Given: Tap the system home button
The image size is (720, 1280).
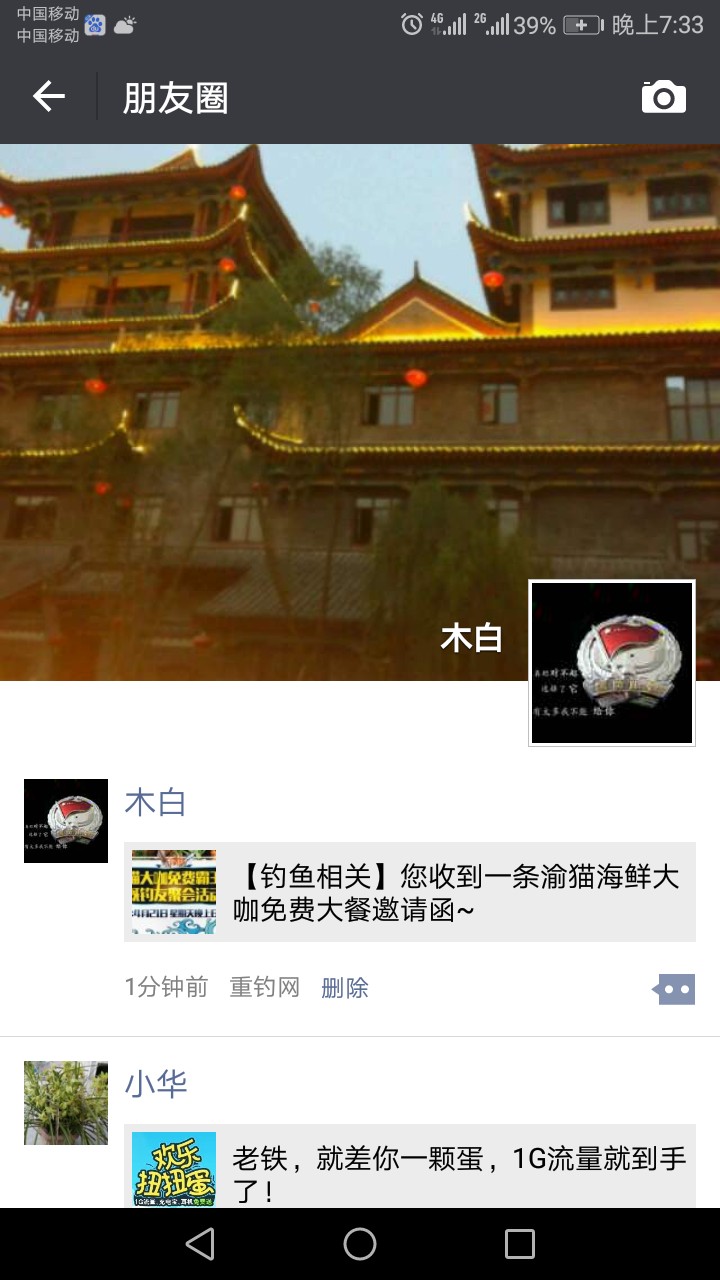Looking at the screenshot, I should coord(360,1244).
